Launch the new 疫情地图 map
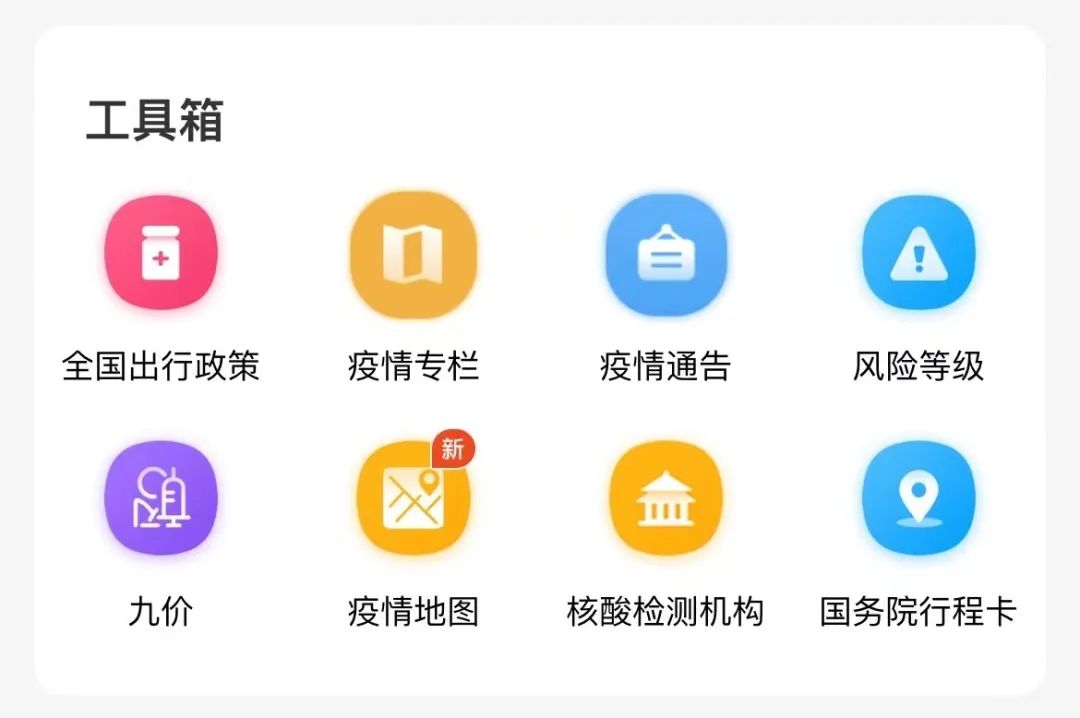This screenshot has width=1080, height=718. coord(413,498)
